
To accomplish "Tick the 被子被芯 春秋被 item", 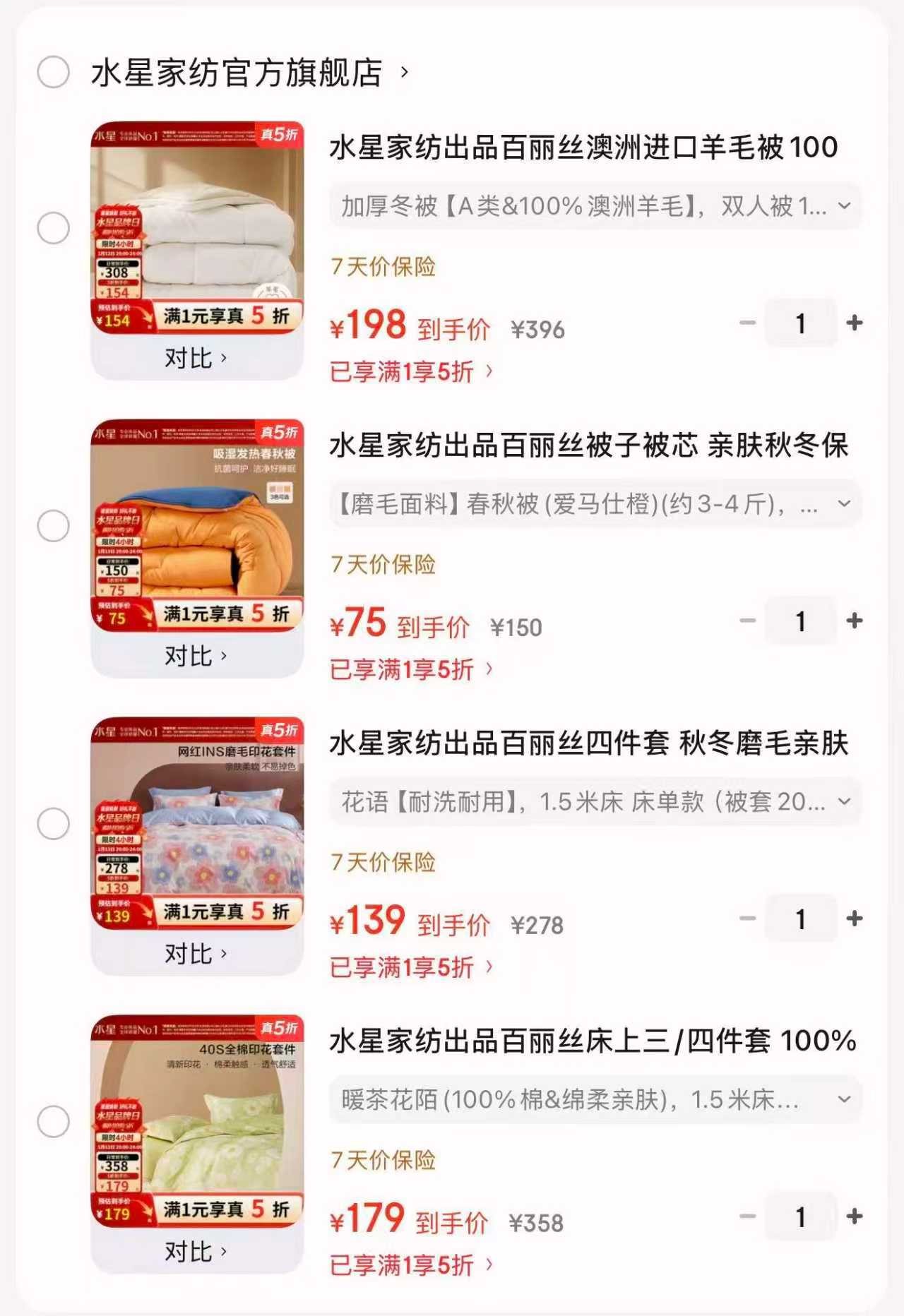I will pyautogui.click(x=54, y=526).
